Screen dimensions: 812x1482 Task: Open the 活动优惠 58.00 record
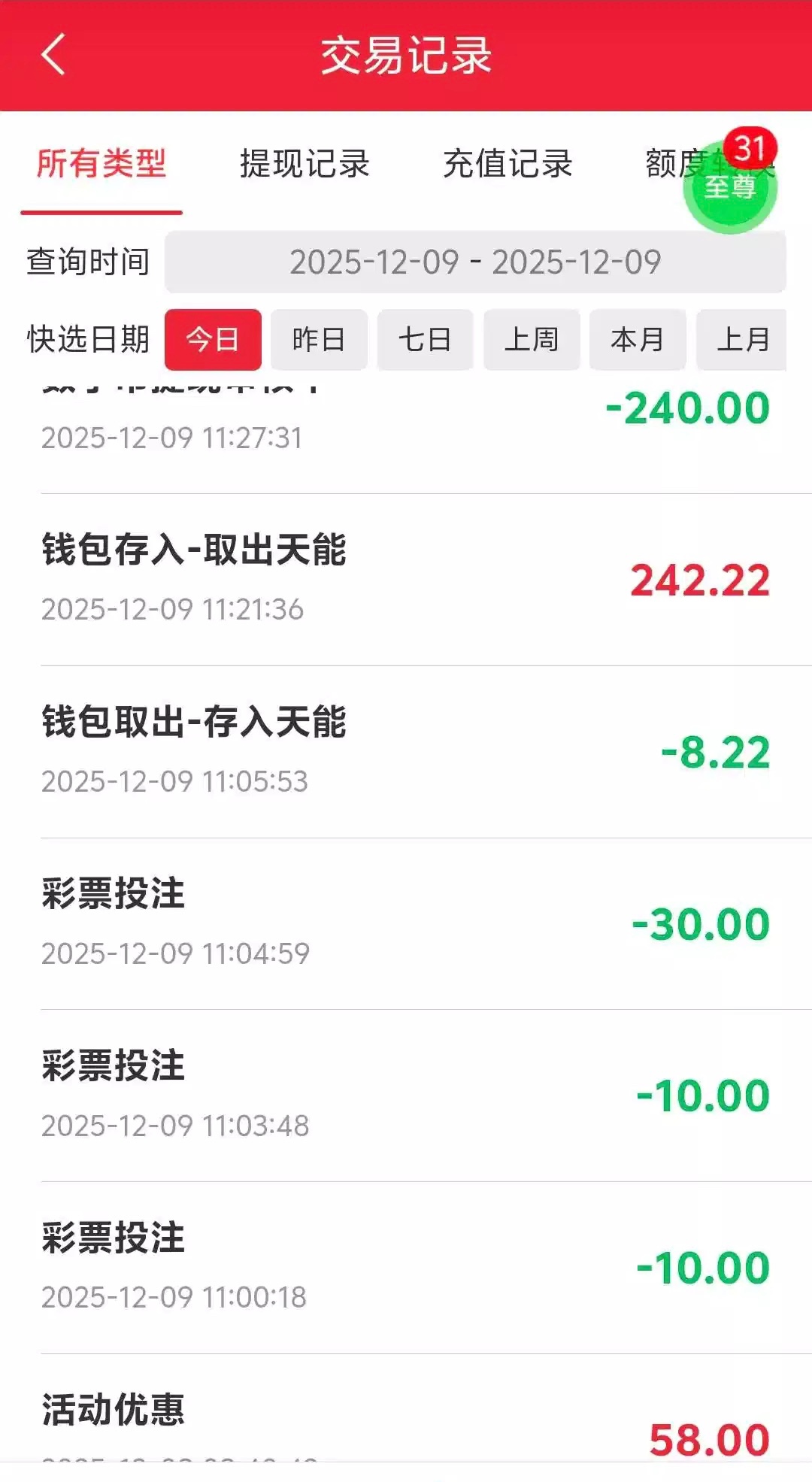[x=406, y=1421]
